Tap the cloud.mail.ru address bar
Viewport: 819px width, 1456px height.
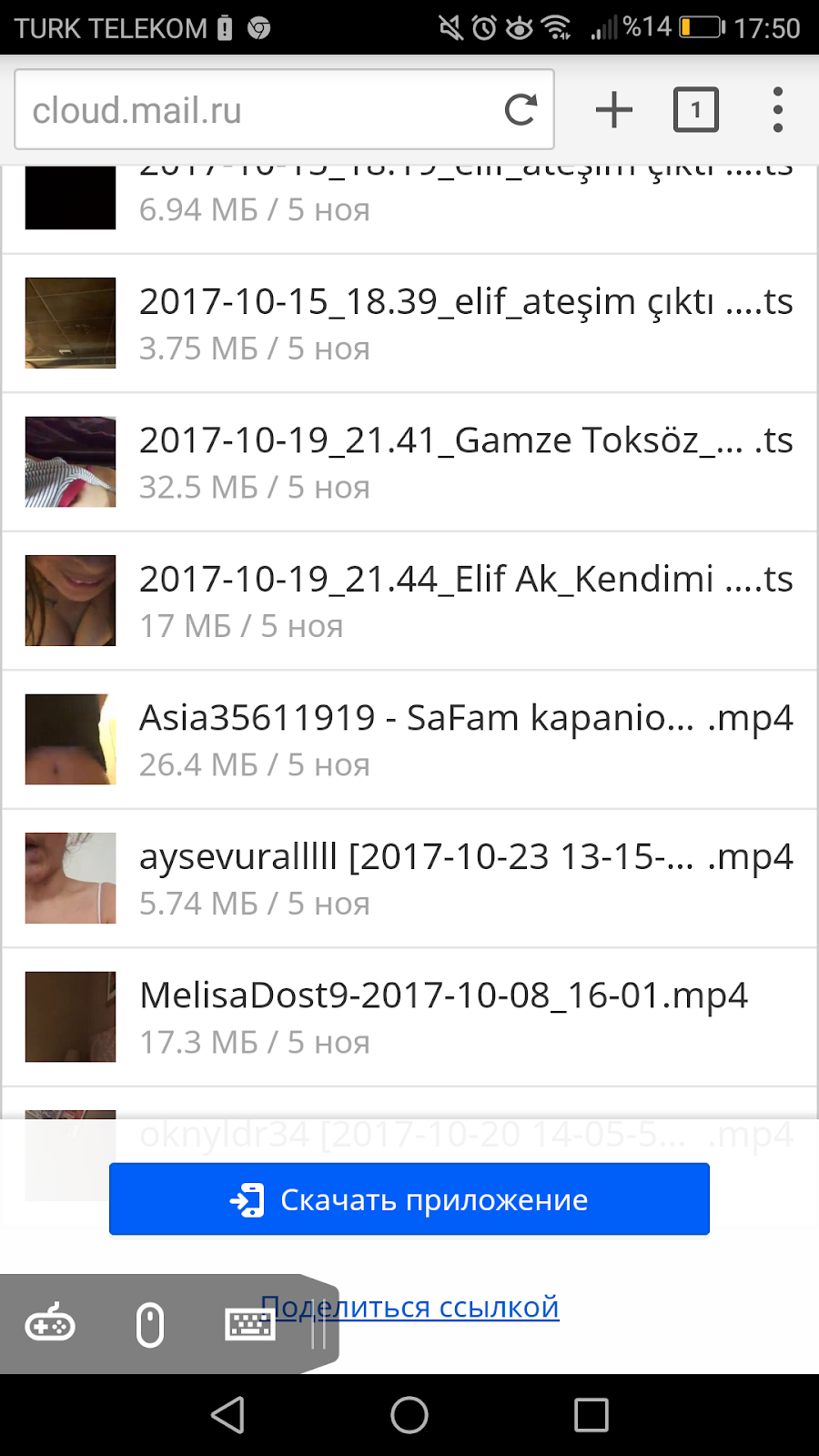coord(255,110)
